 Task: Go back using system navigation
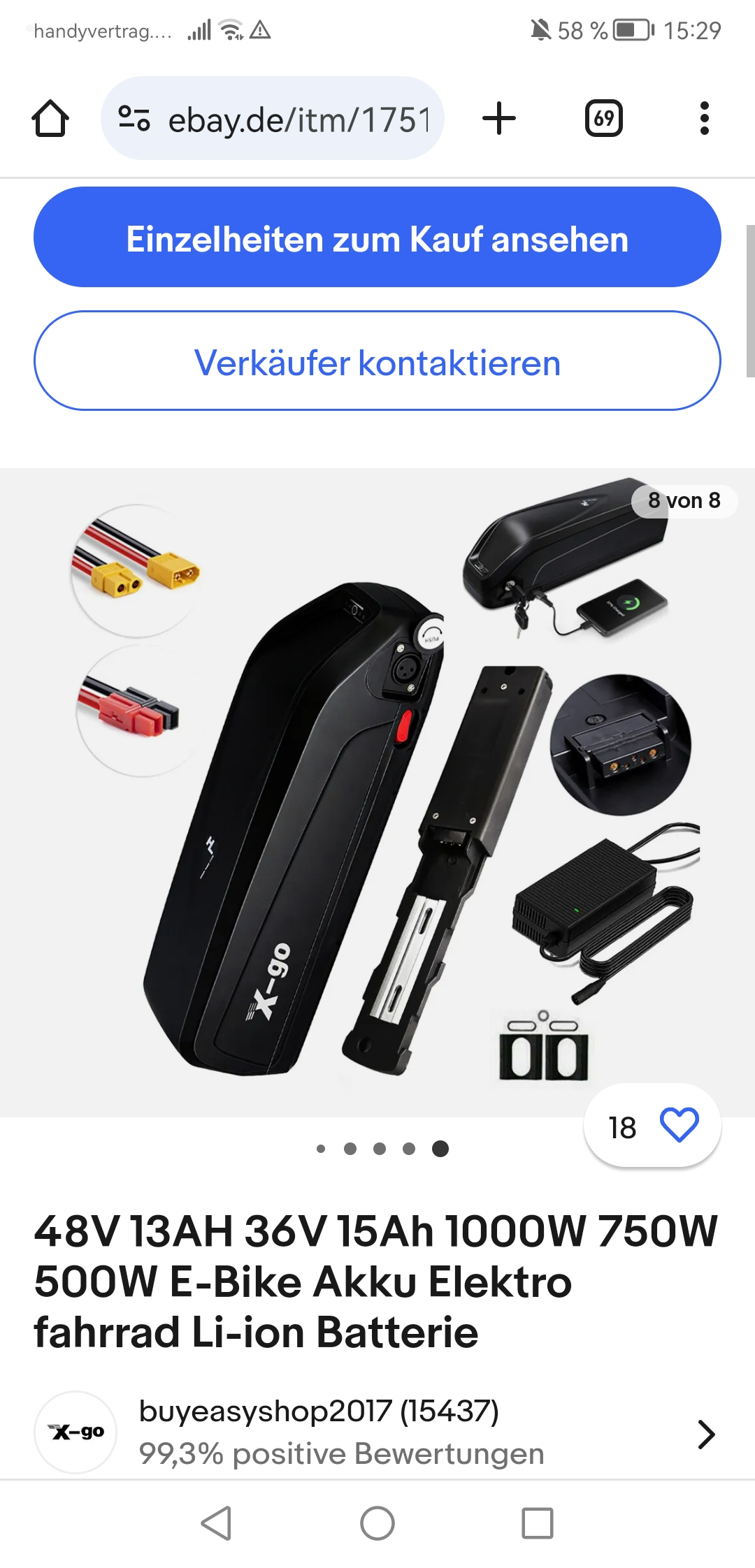pos(217,1523)
